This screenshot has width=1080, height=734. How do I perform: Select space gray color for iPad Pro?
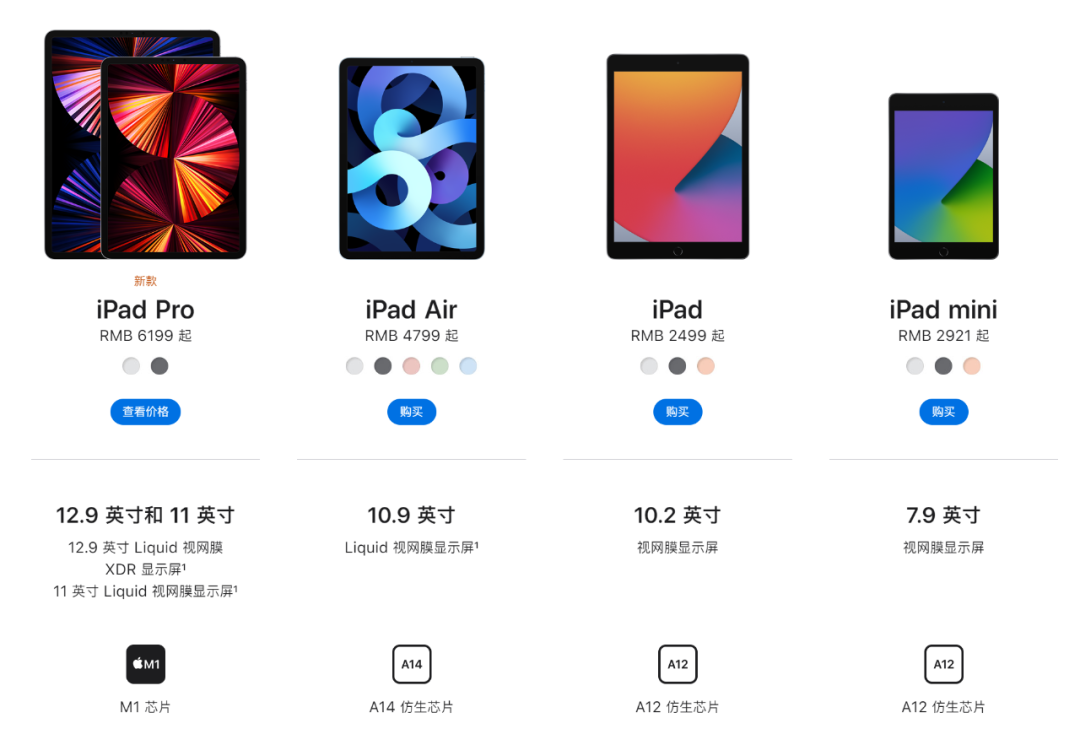click(160, 366)
